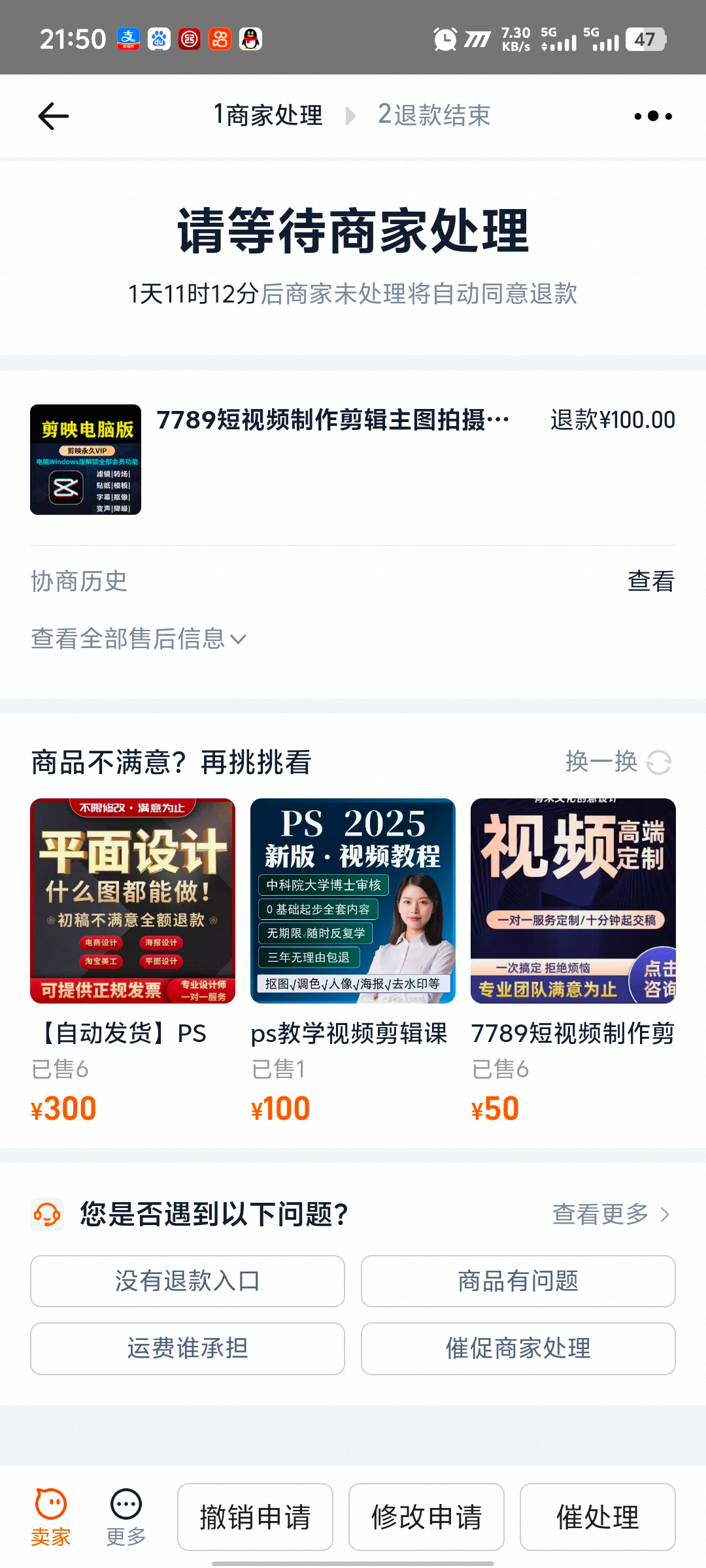Select the 运费谁承担 question
The image size is (706, 1568).
tap(188, 1348)
